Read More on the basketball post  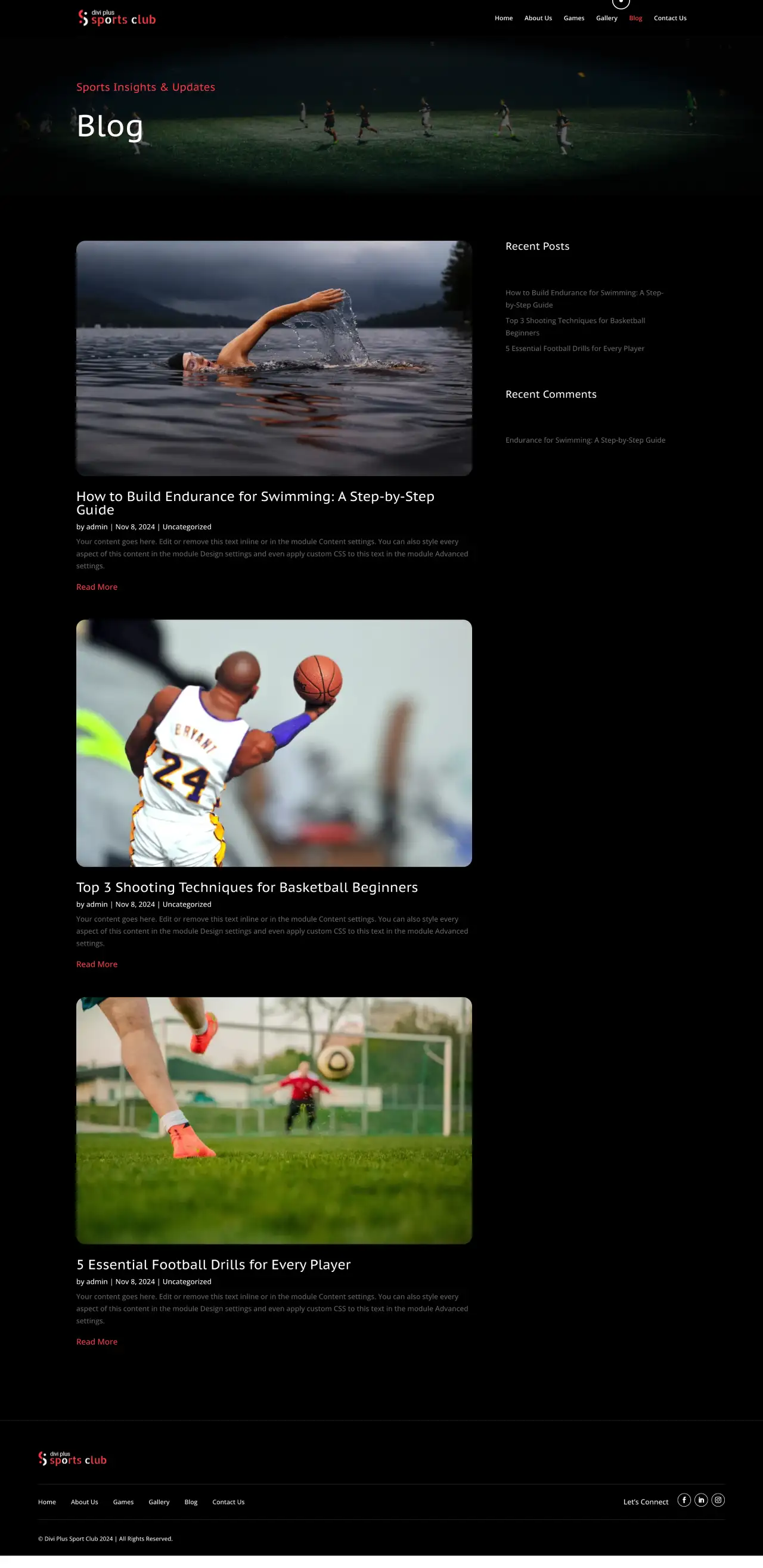coord(97,964)
